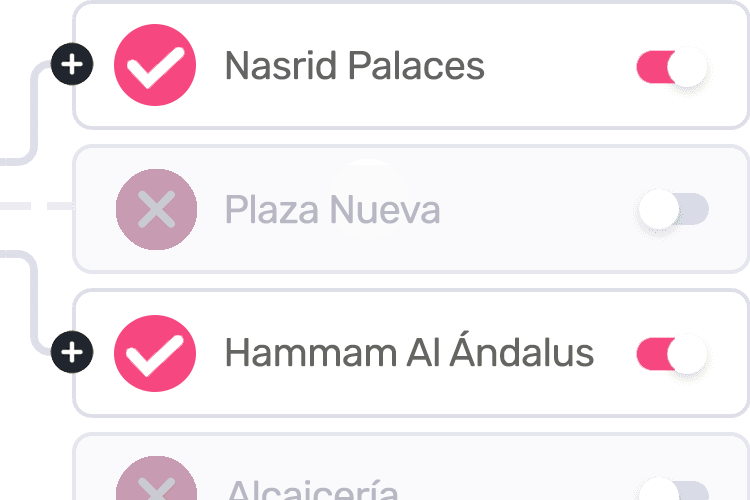Enable the Plaza Nueva switch
Image resolution: width=750 pixels, height=500 pixels.
tap(672, 209)
